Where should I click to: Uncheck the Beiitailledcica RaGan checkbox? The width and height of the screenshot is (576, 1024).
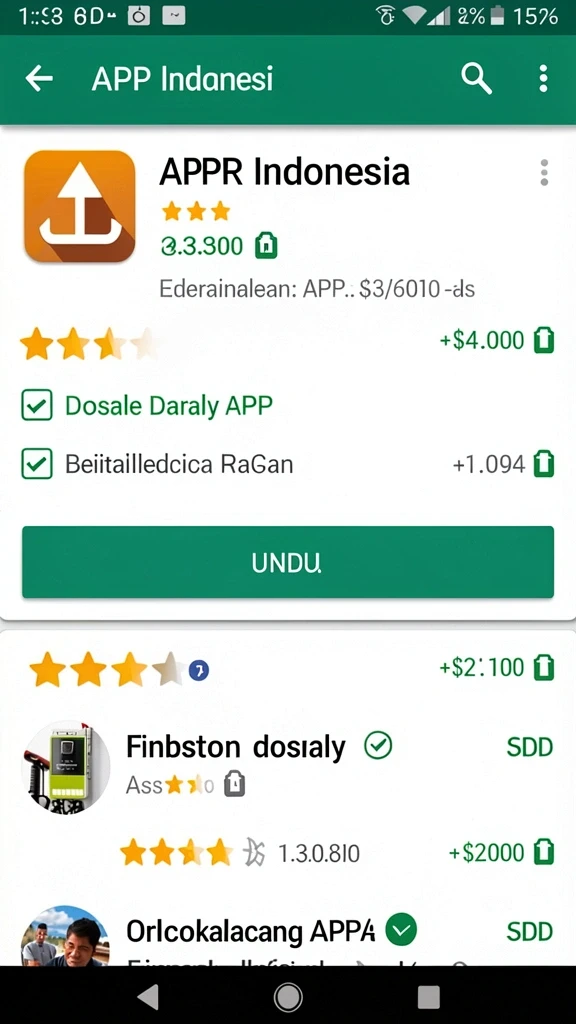click(37, 464)
